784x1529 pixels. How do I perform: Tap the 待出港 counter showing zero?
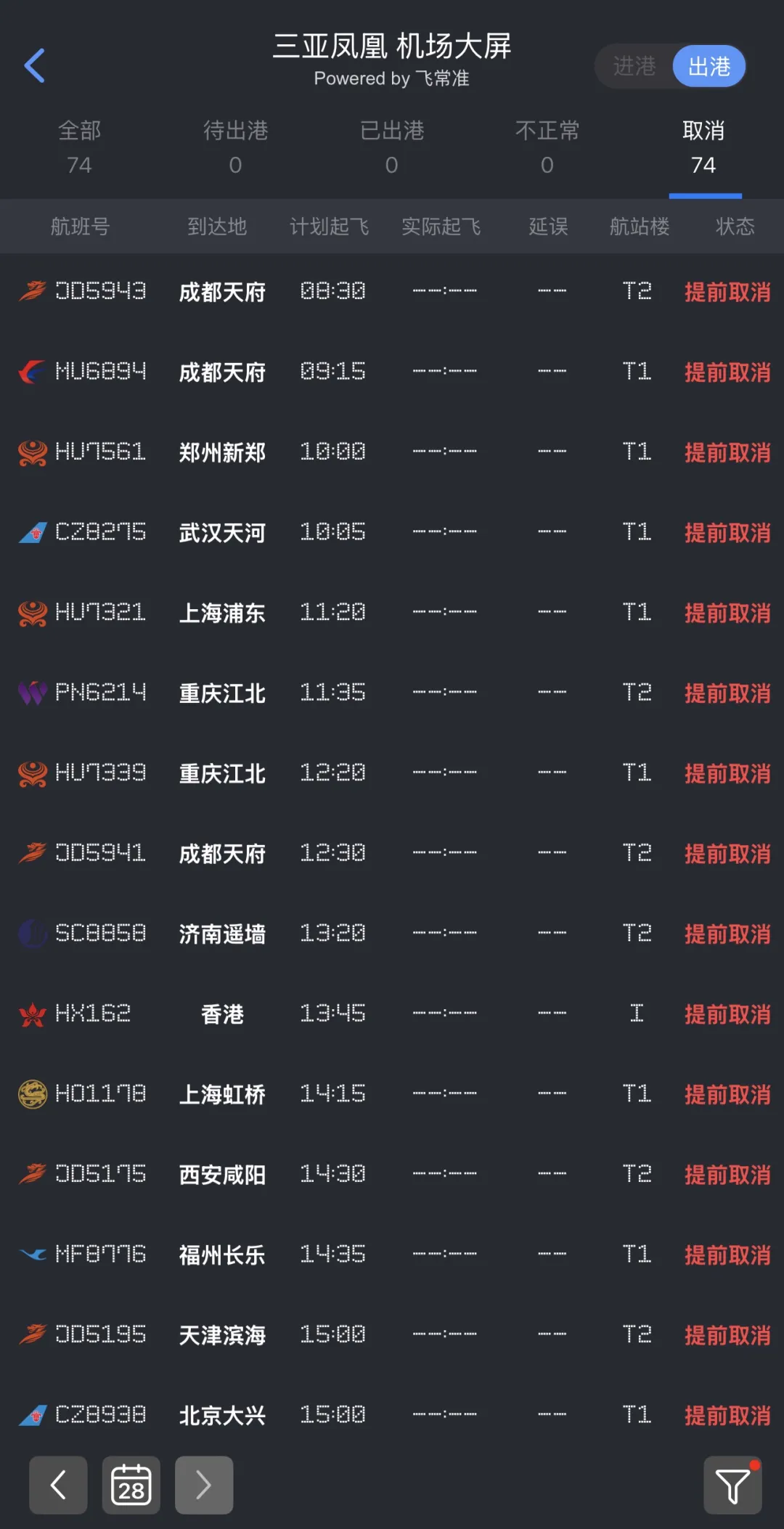[235, 145]
